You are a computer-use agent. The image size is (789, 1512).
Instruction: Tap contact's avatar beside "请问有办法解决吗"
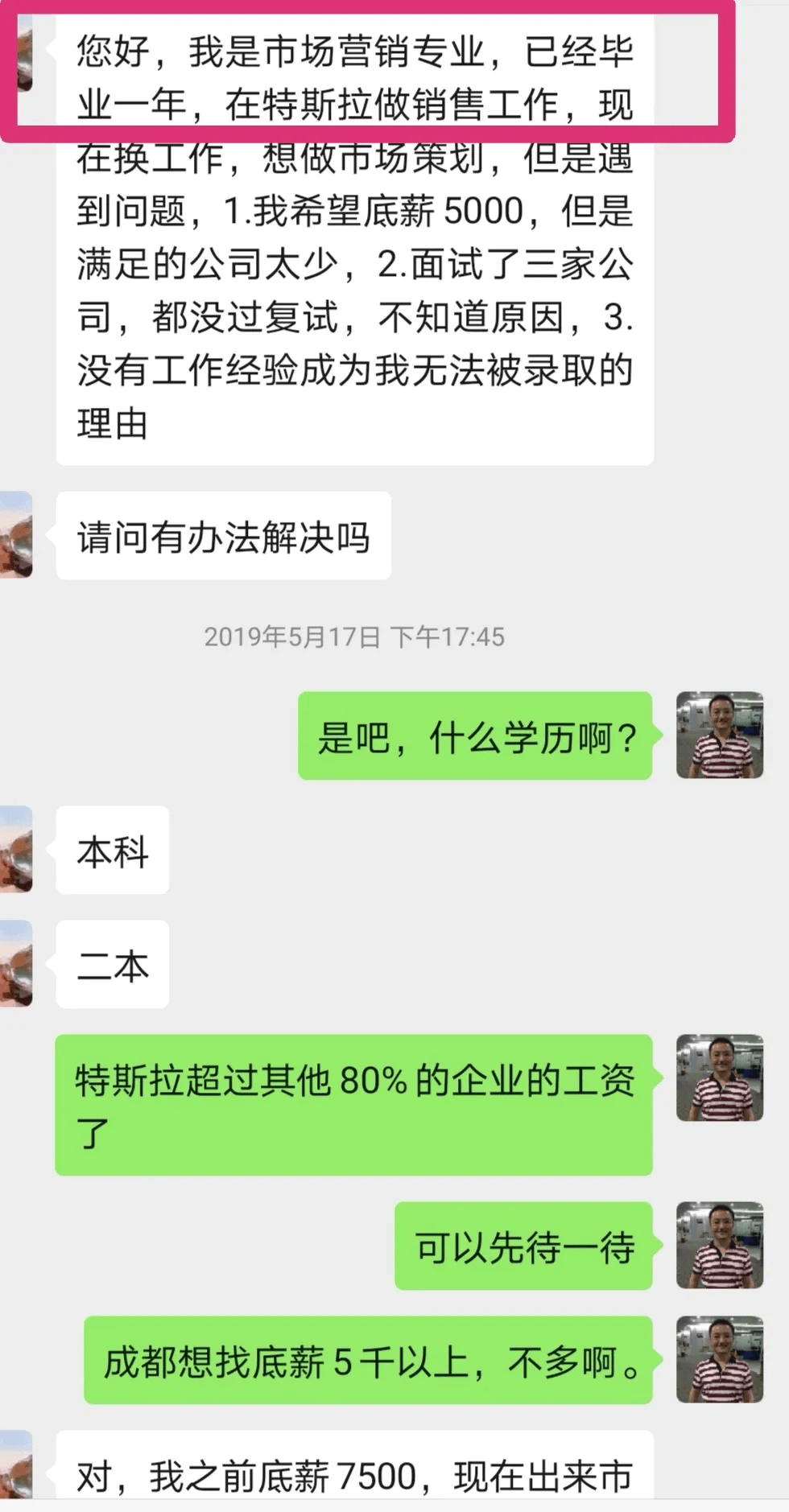[x=16, y=535]
